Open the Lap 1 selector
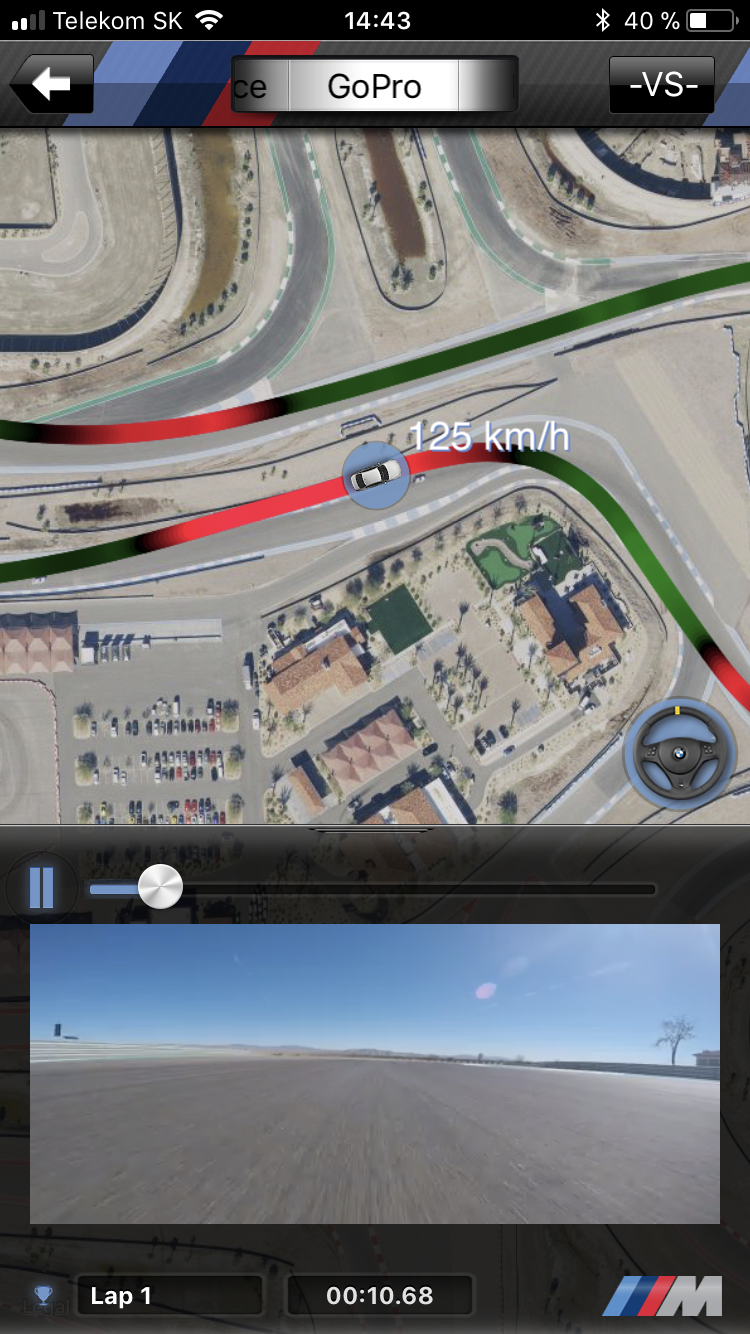 coord(169,1295)
